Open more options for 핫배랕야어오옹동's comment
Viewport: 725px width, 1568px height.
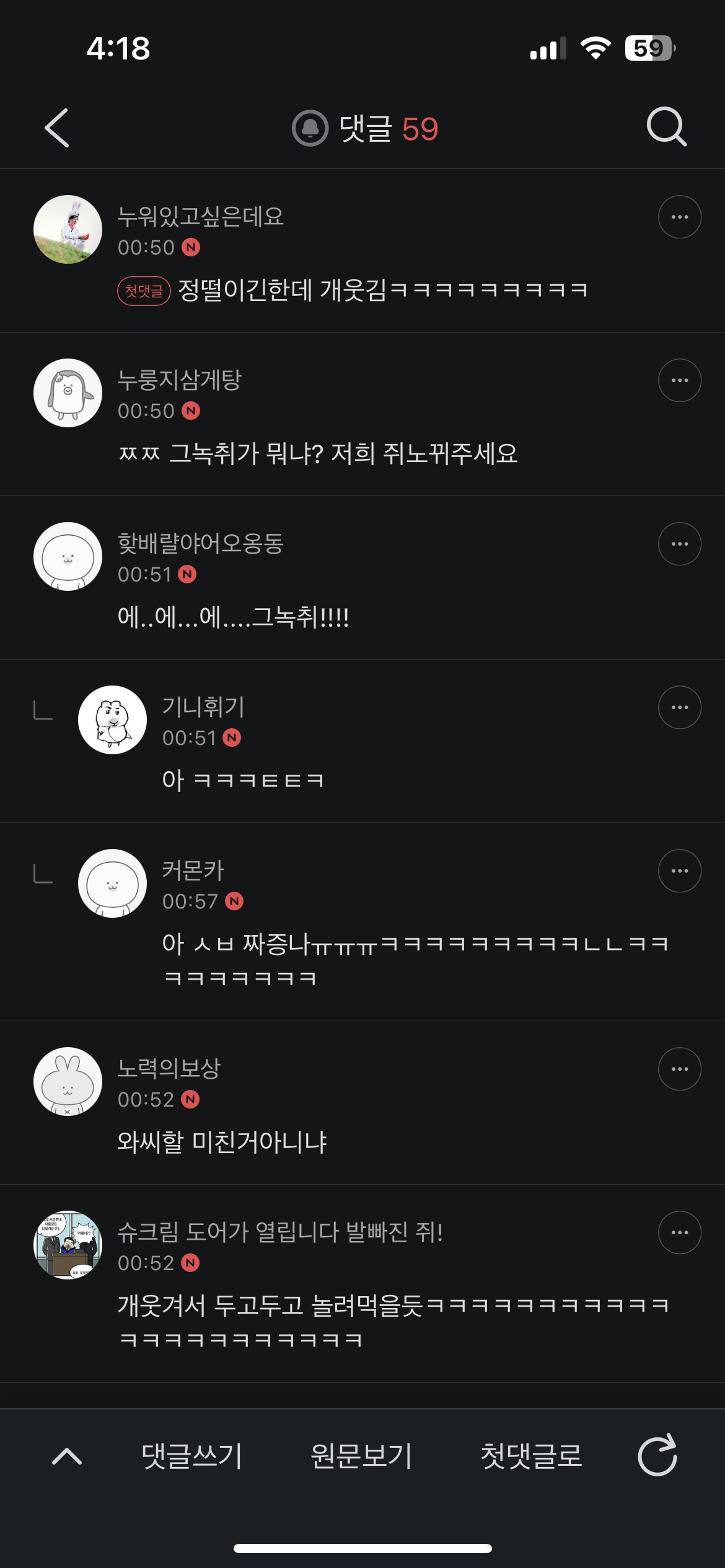(x=680, y=544)
